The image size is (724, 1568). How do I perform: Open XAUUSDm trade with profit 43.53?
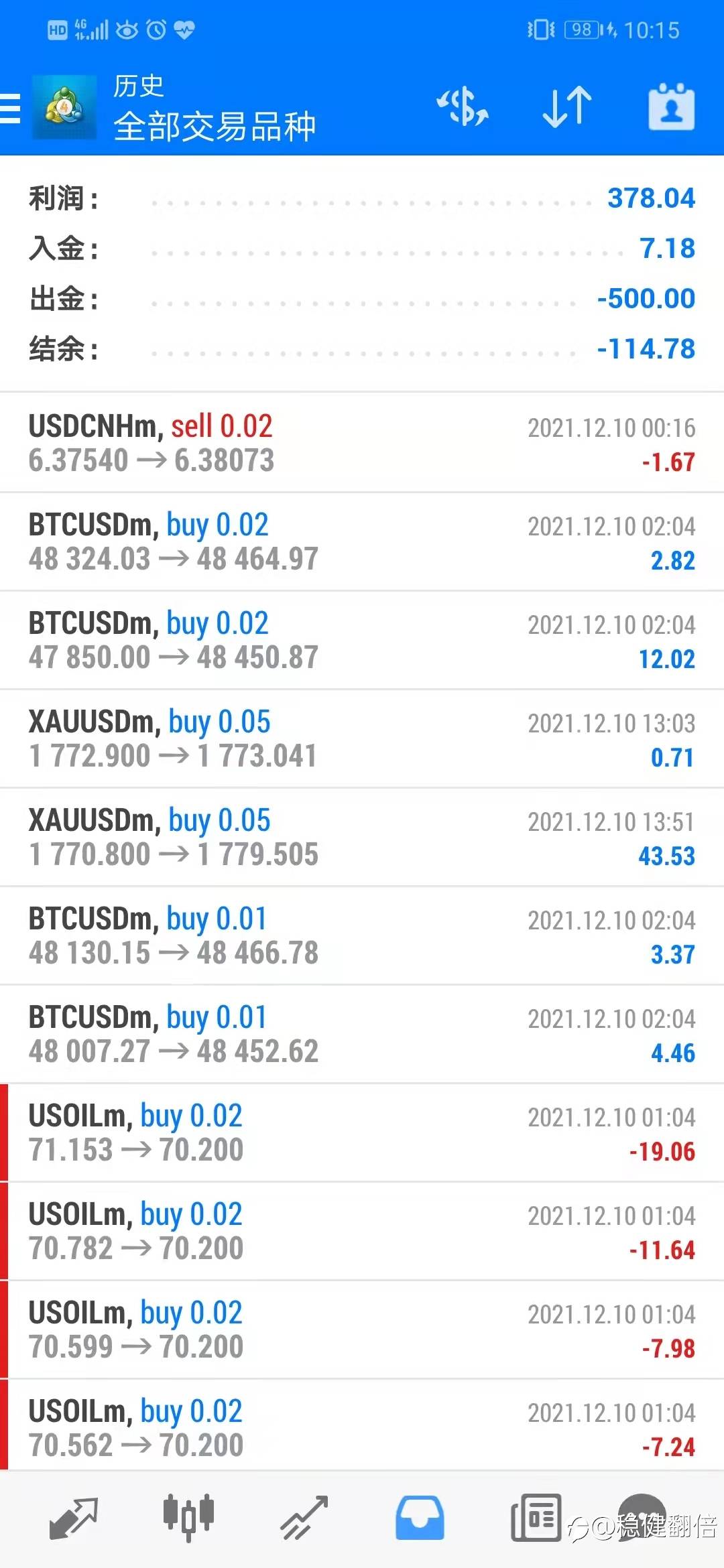click(362, 837)
